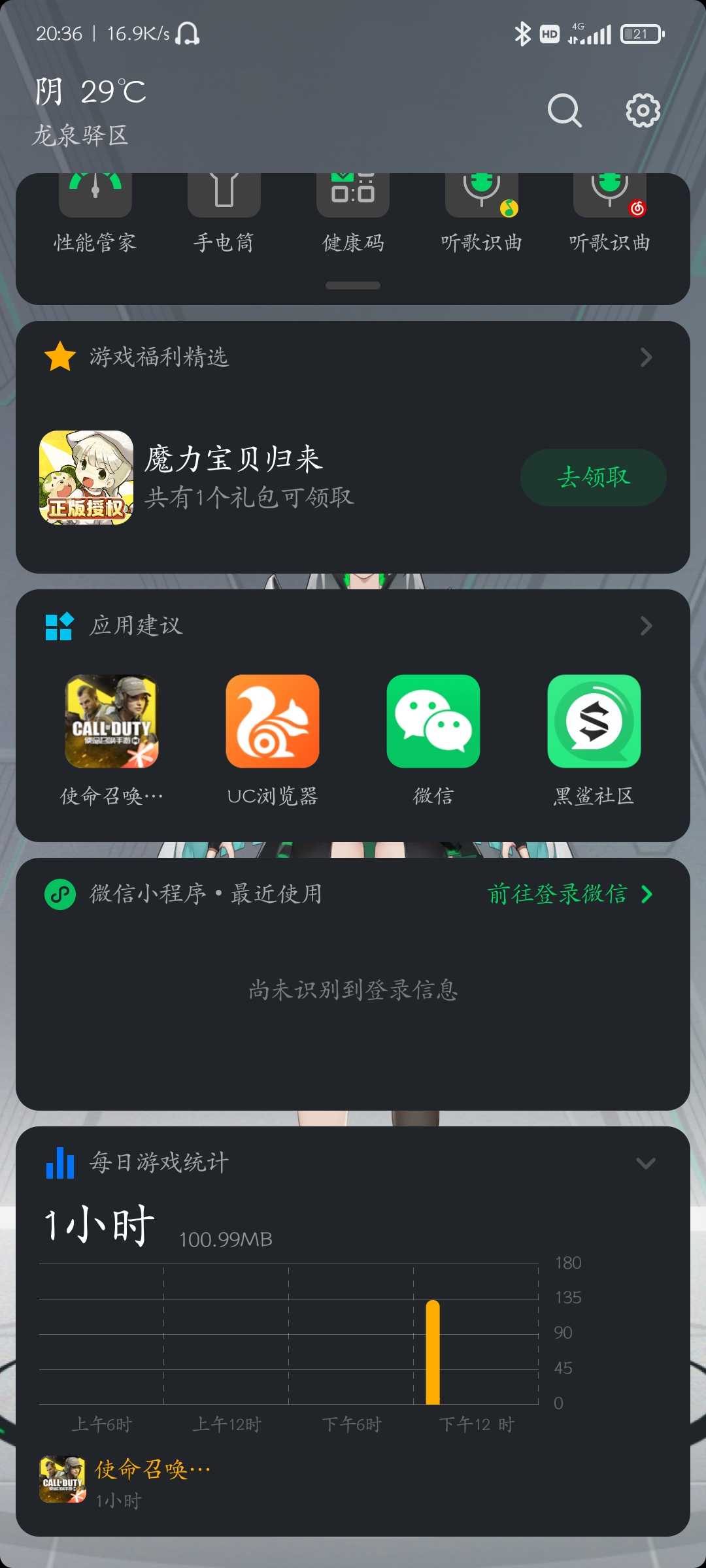706x1568 pixels.
Task: Open the search magnifier icon
Action: 565,110
